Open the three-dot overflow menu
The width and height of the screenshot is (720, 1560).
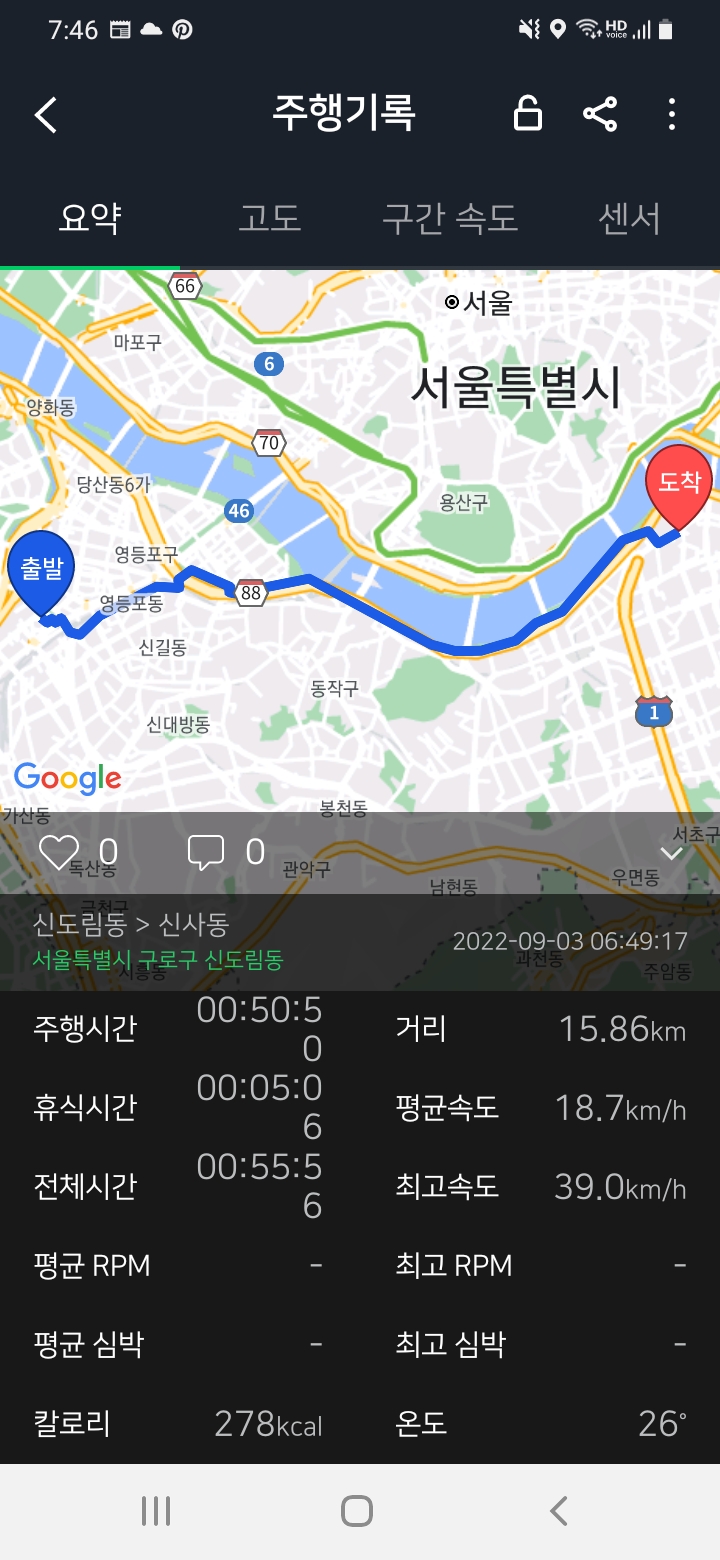coord(672,114)
